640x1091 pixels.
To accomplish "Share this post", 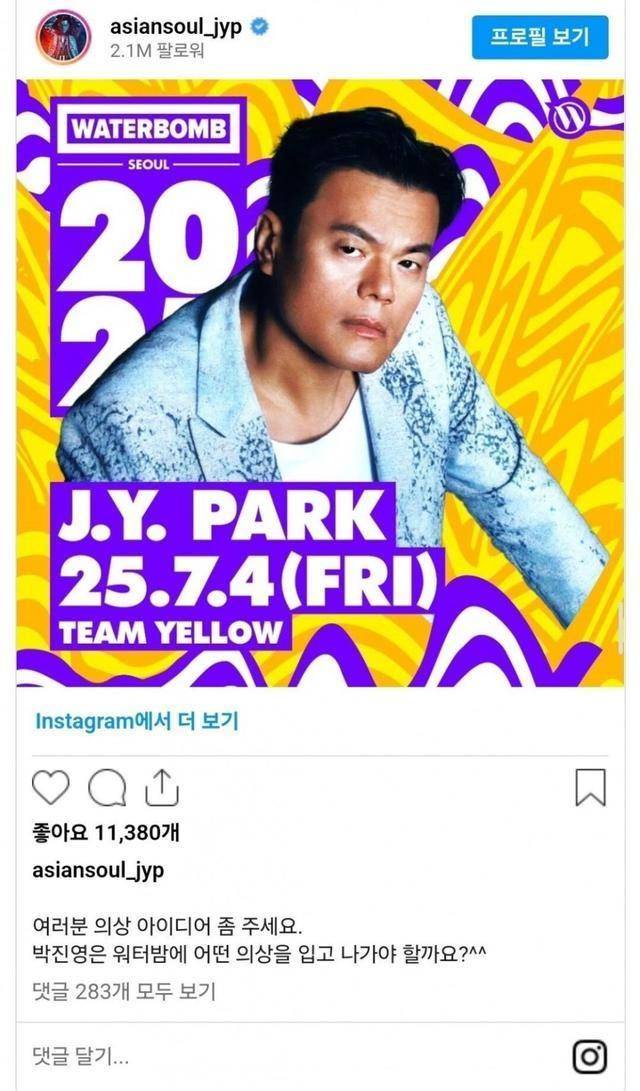I will coord(162,786).
